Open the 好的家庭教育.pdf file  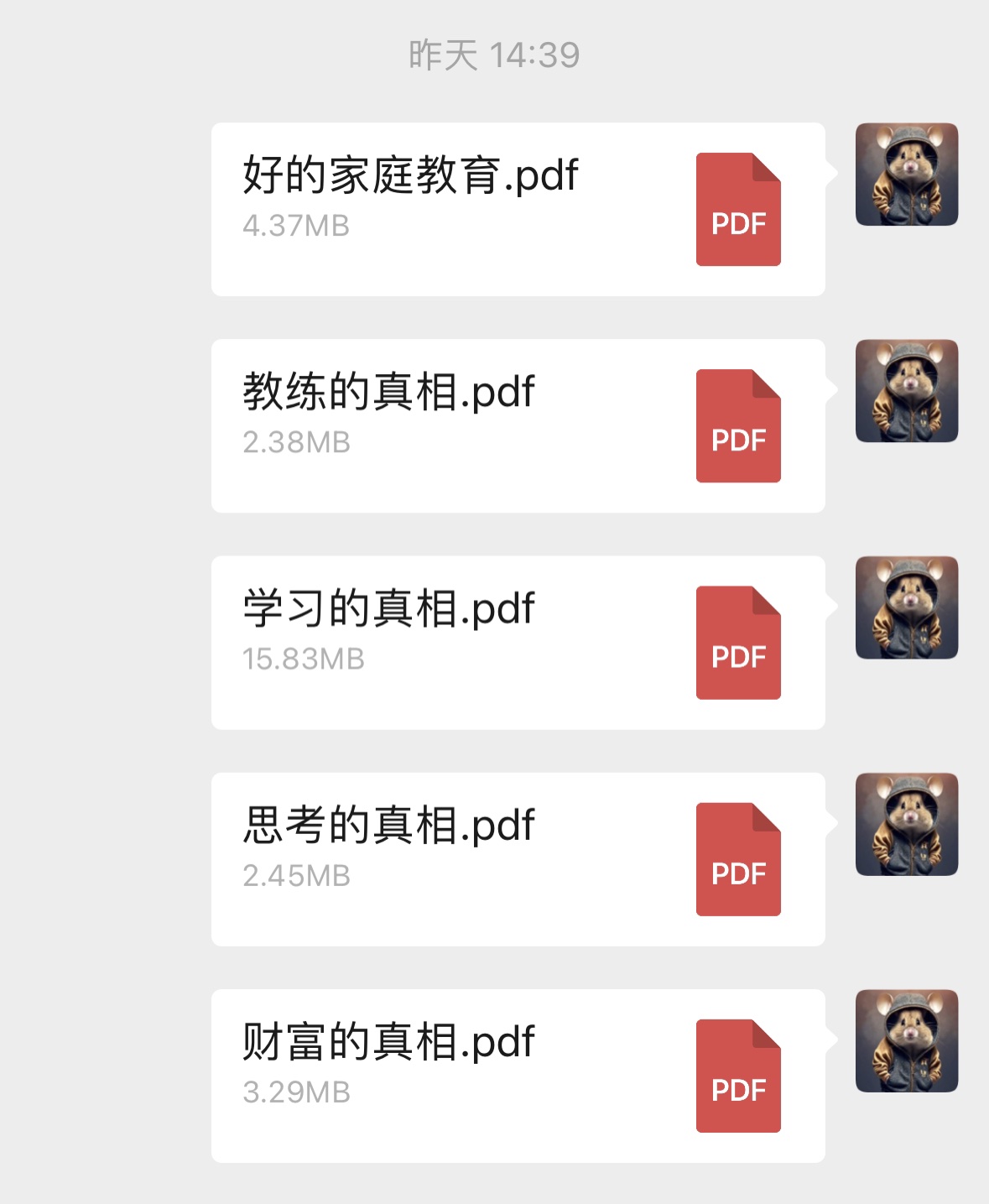pyautogui.click(x=518, y=209)
